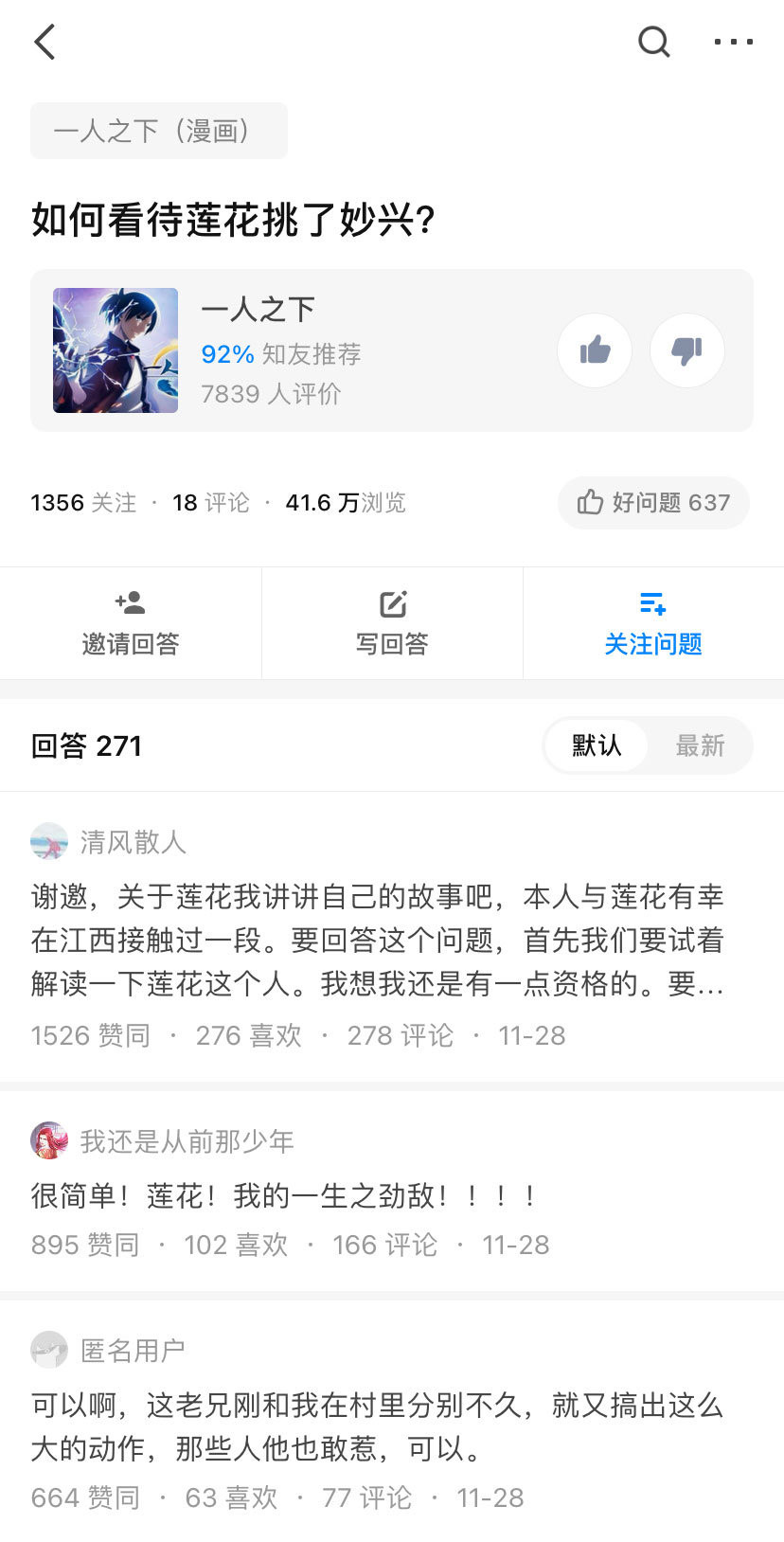Open 我还是从前那少年's answer
The width and height of the screenshot is (784, 1542).
pyautogui.click(x=284, y=1195)
